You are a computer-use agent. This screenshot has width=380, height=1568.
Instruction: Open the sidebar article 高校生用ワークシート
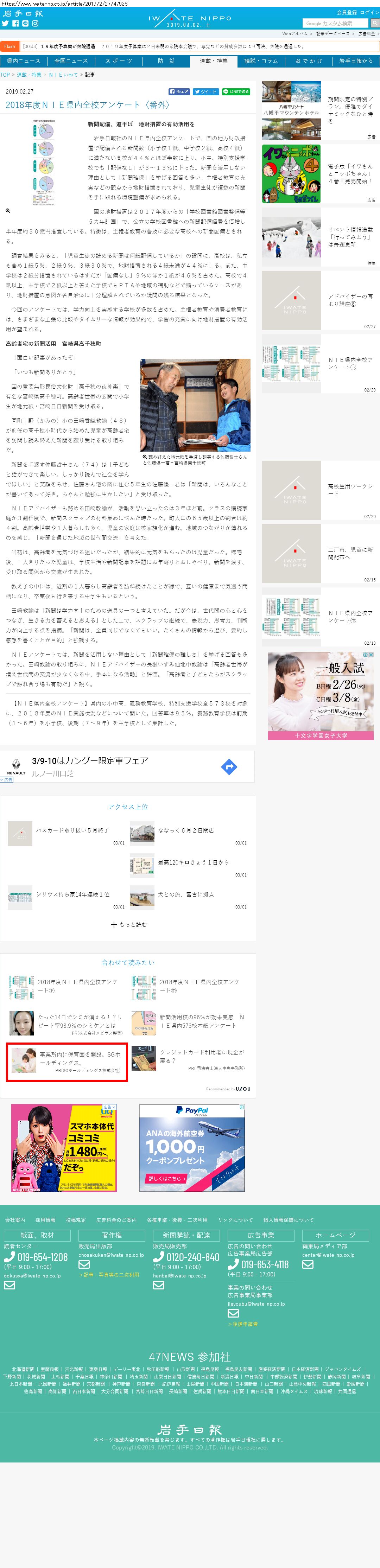[349, 490]
